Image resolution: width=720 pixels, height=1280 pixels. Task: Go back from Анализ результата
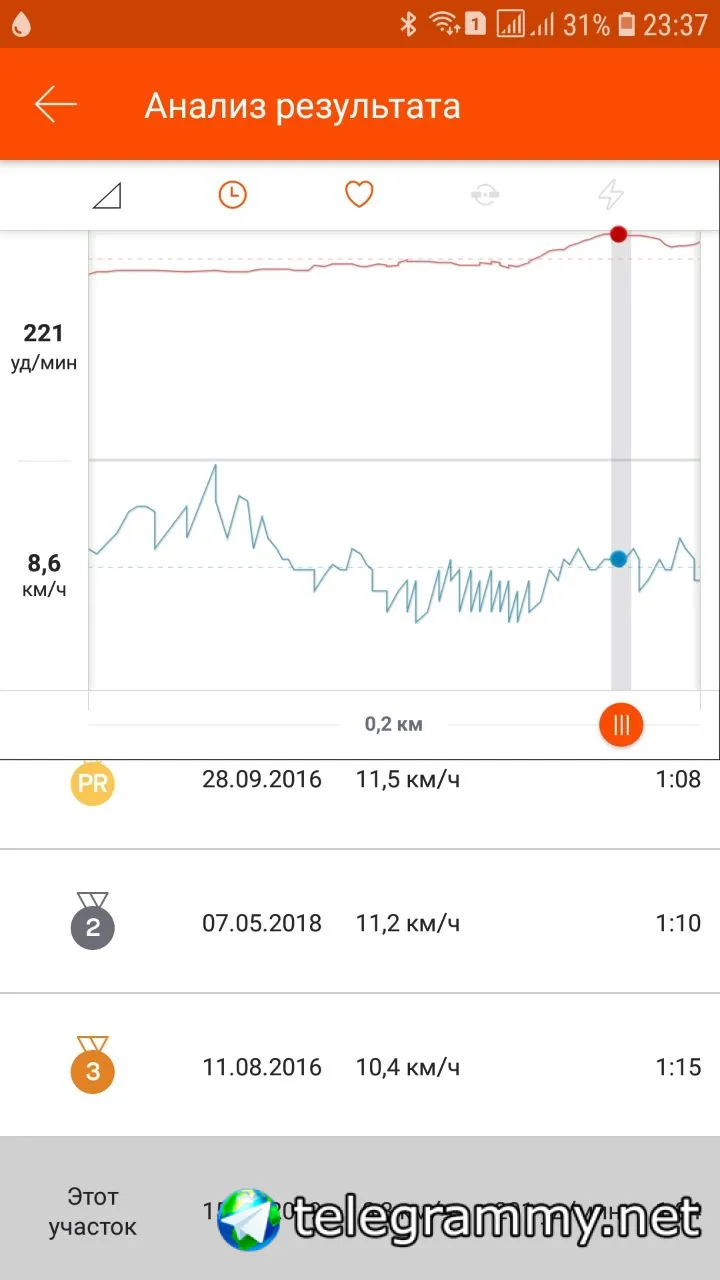click(x=56, y=105)
